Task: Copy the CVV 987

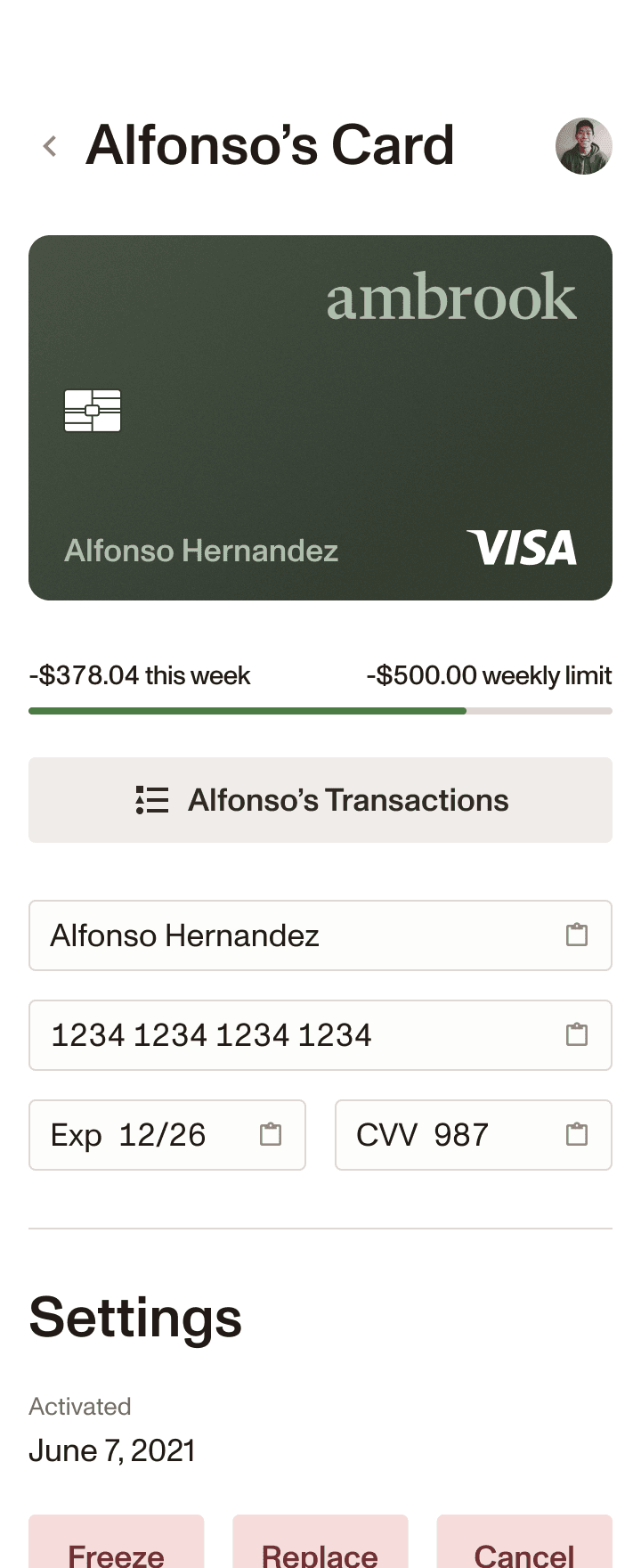Action: pos(577,1134)
